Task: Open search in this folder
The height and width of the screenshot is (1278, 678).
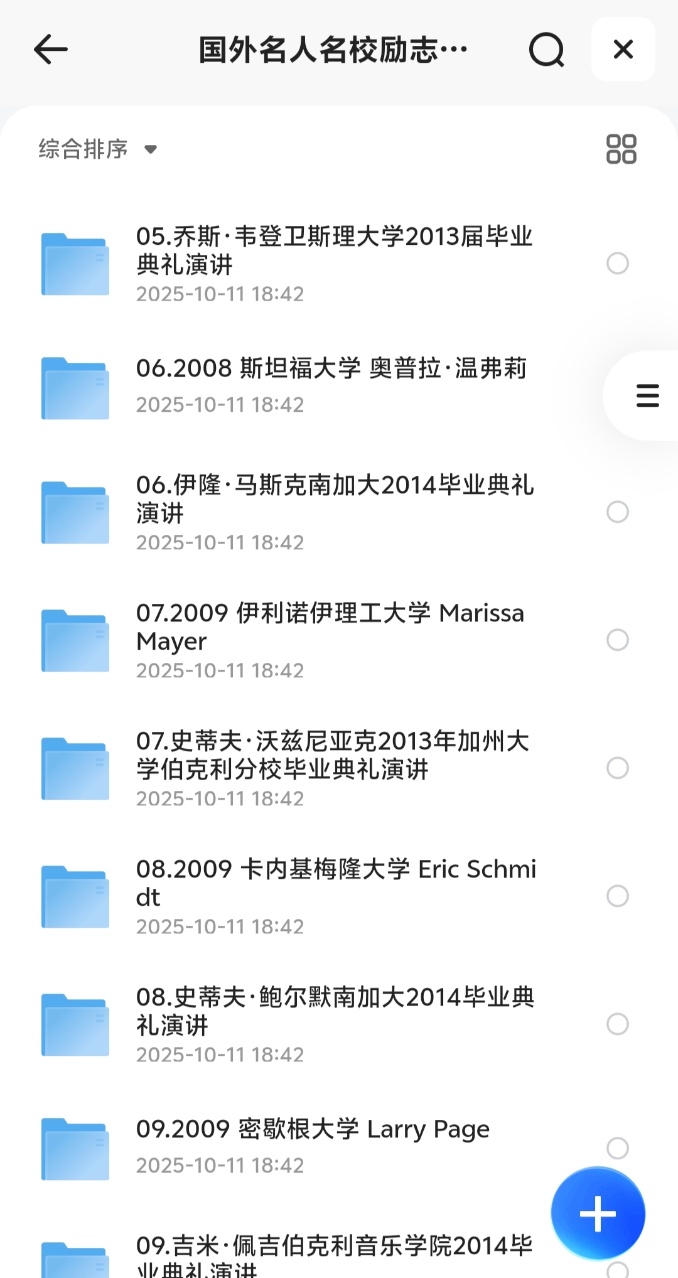Action: (546, 49)
